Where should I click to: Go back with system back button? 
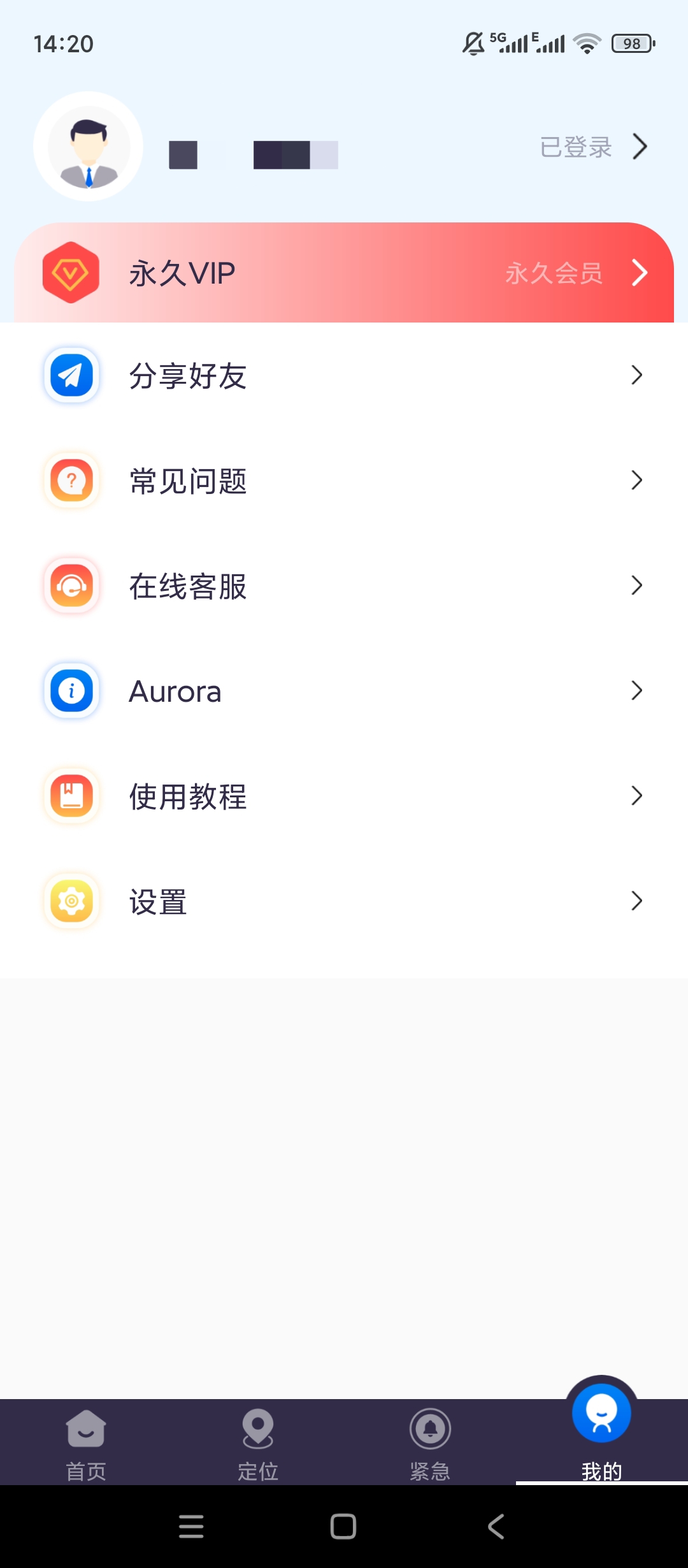click(496, 1527)
